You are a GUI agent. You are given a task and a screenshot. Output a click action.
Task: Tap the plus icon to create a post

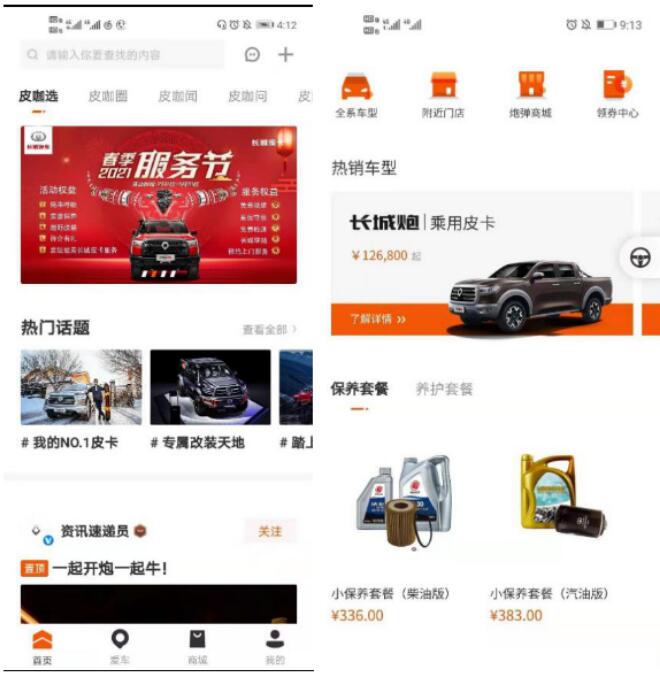(286, 55)
